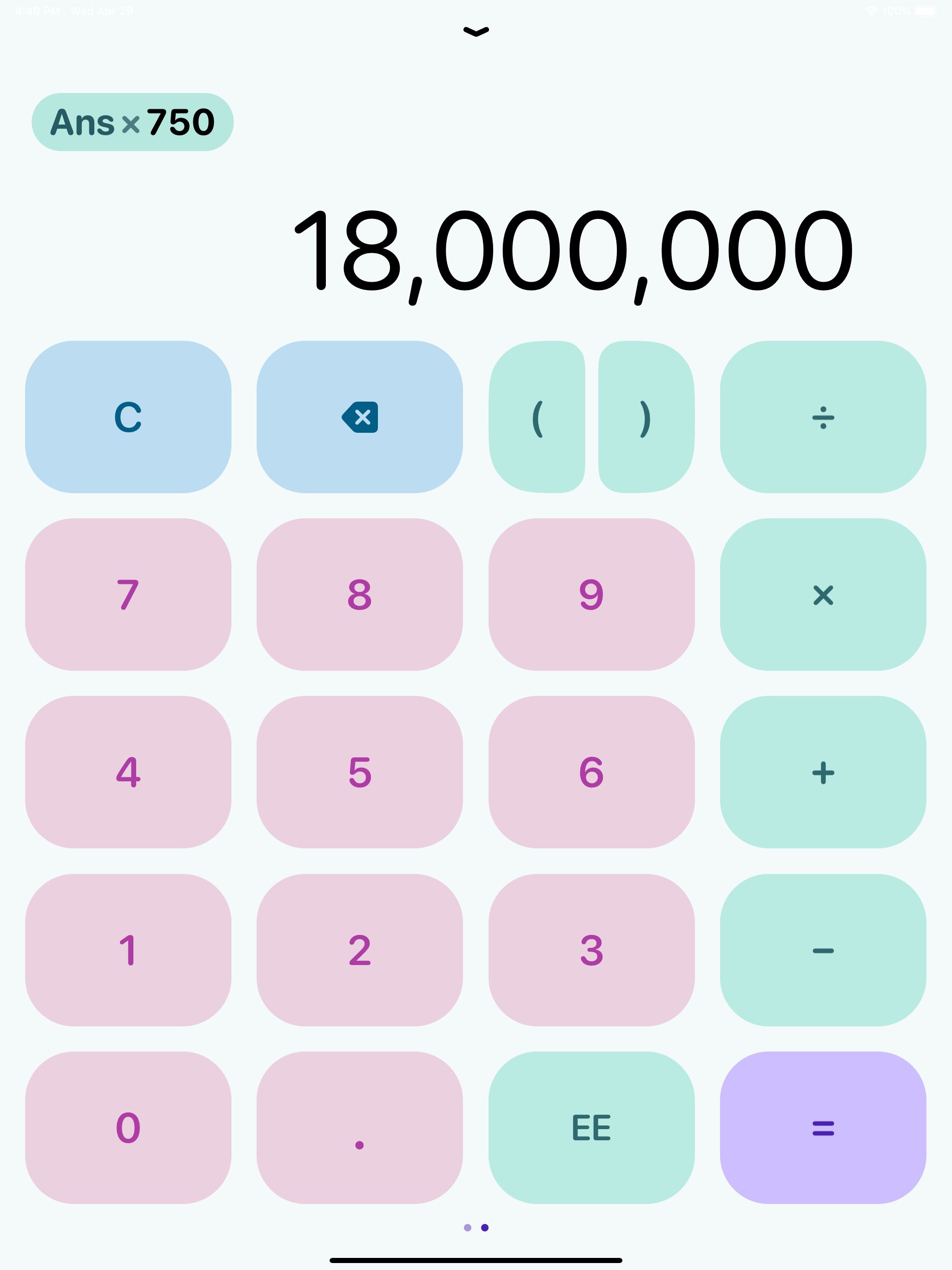
Task: Collapse the calculator with the top chevron
Action: [476, 32]
